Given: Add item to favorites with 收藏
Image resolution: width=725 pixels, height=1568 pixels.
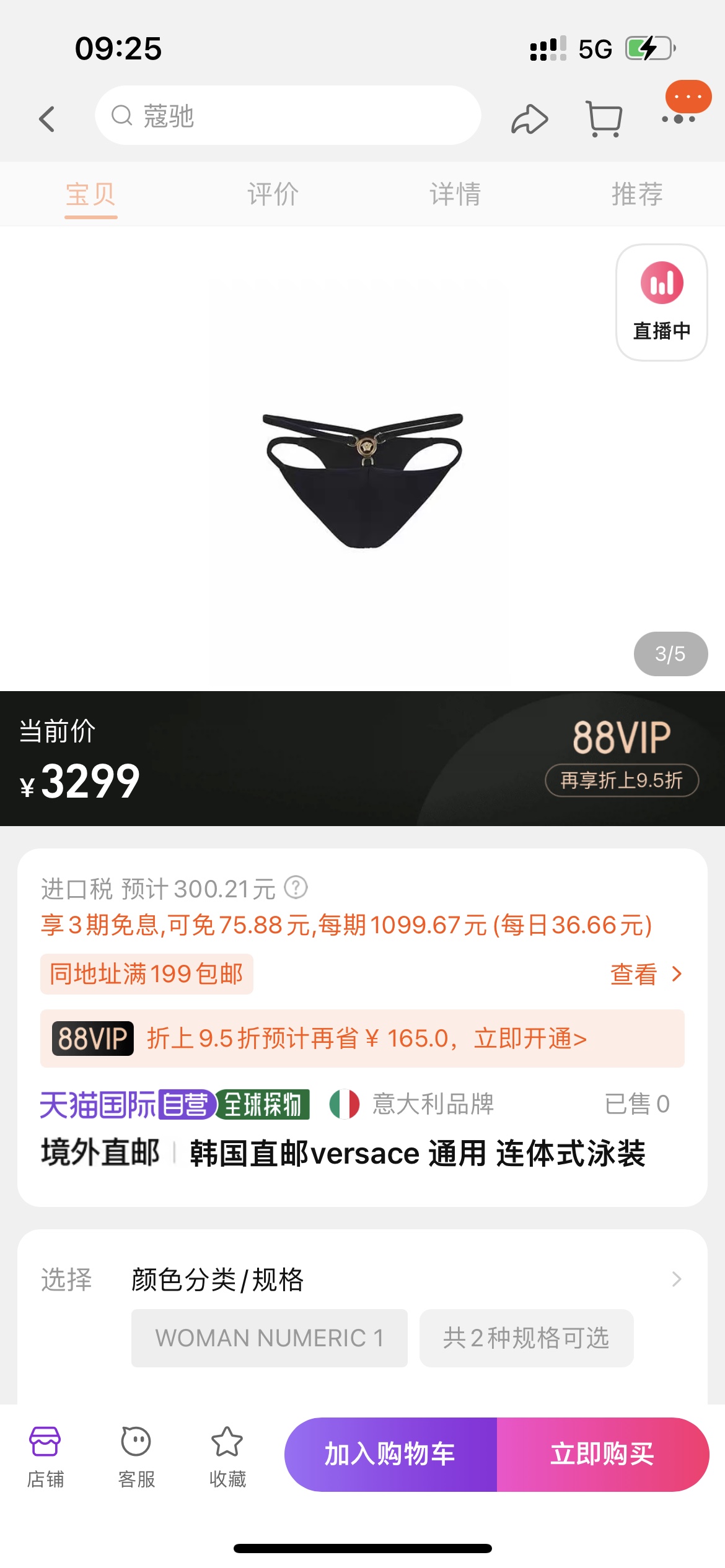Looking at the screenshot, I should click(227, 1457).
